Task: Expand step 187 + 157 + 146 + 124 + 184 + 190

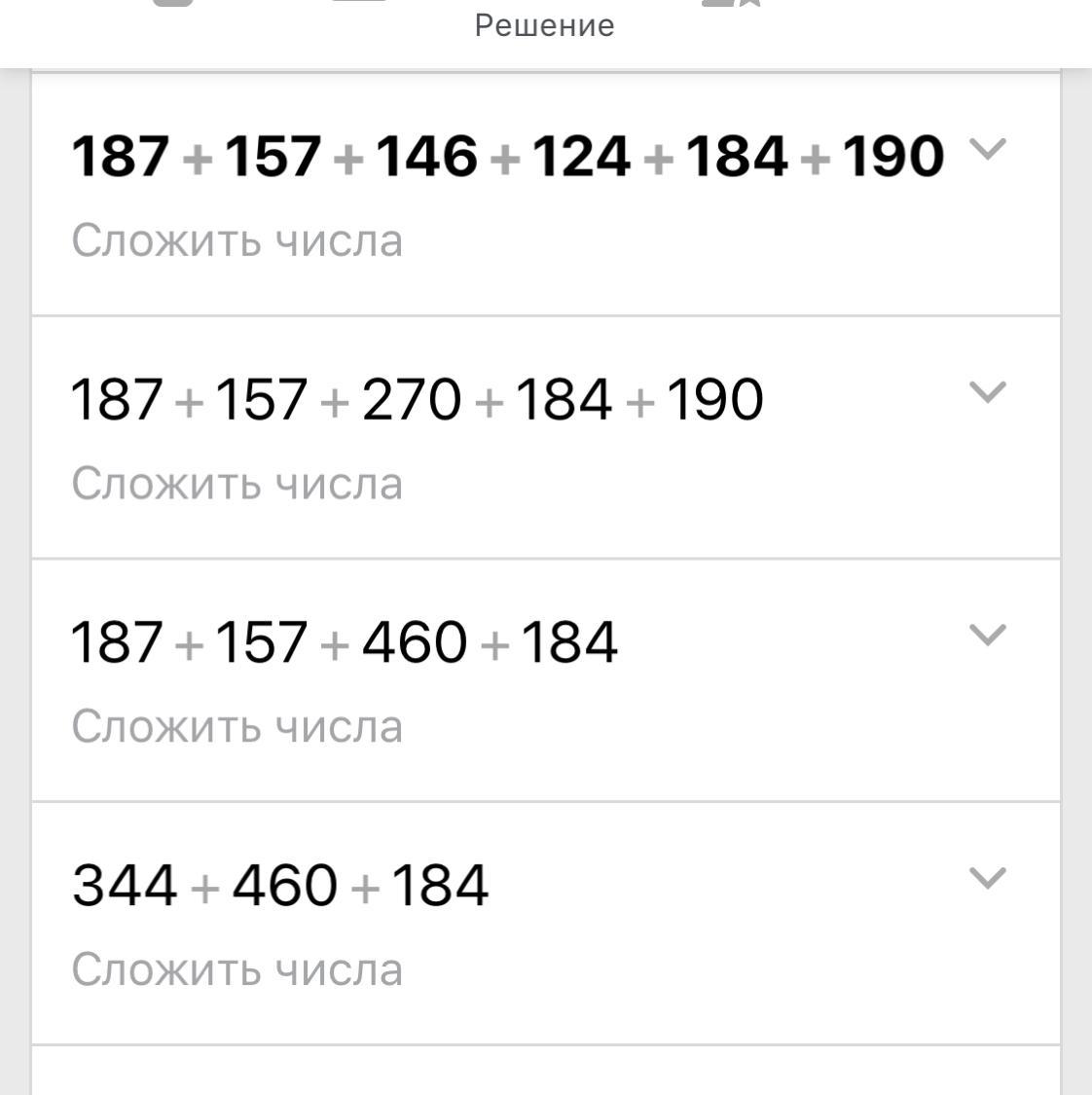Action: [987, 150]
